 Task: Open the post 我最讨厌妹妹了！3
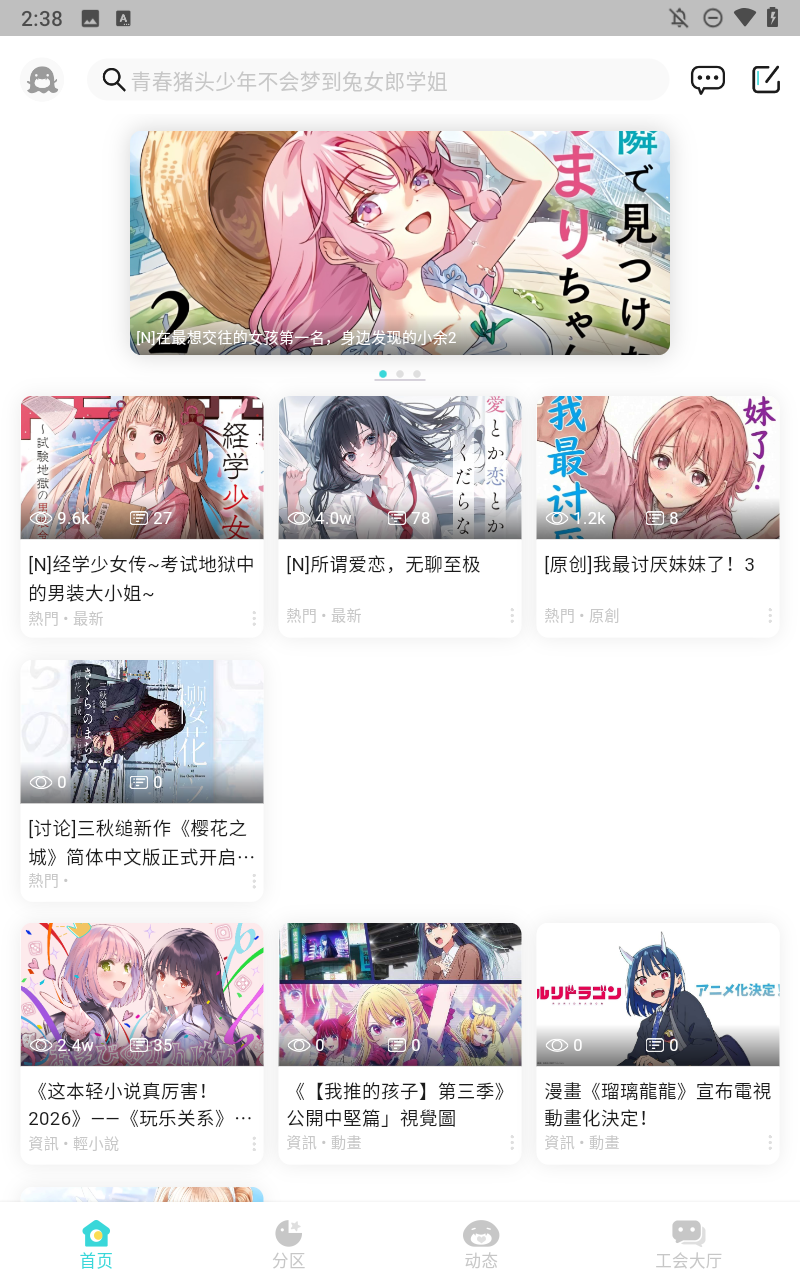[658, 500]
